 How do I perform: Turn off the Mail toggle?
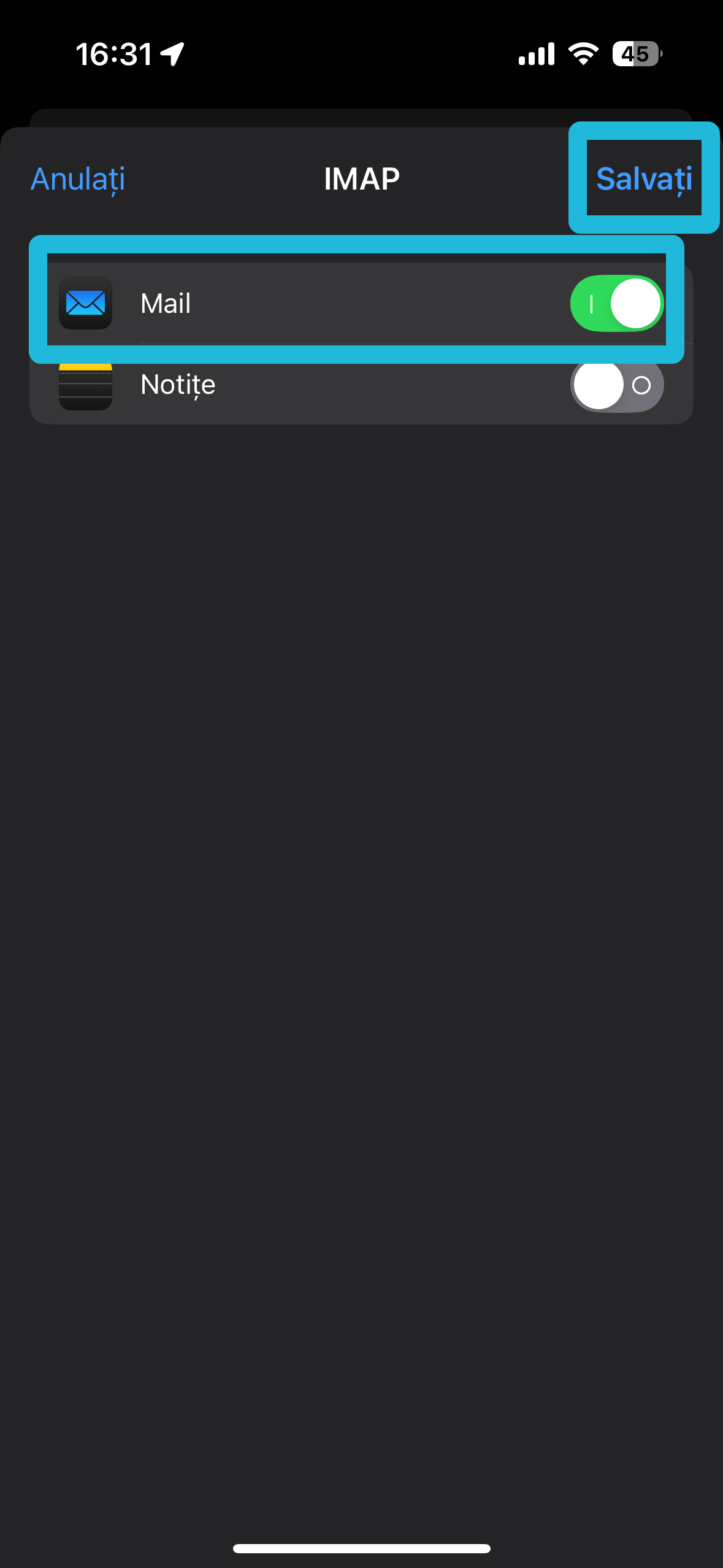tap(616, 304)
